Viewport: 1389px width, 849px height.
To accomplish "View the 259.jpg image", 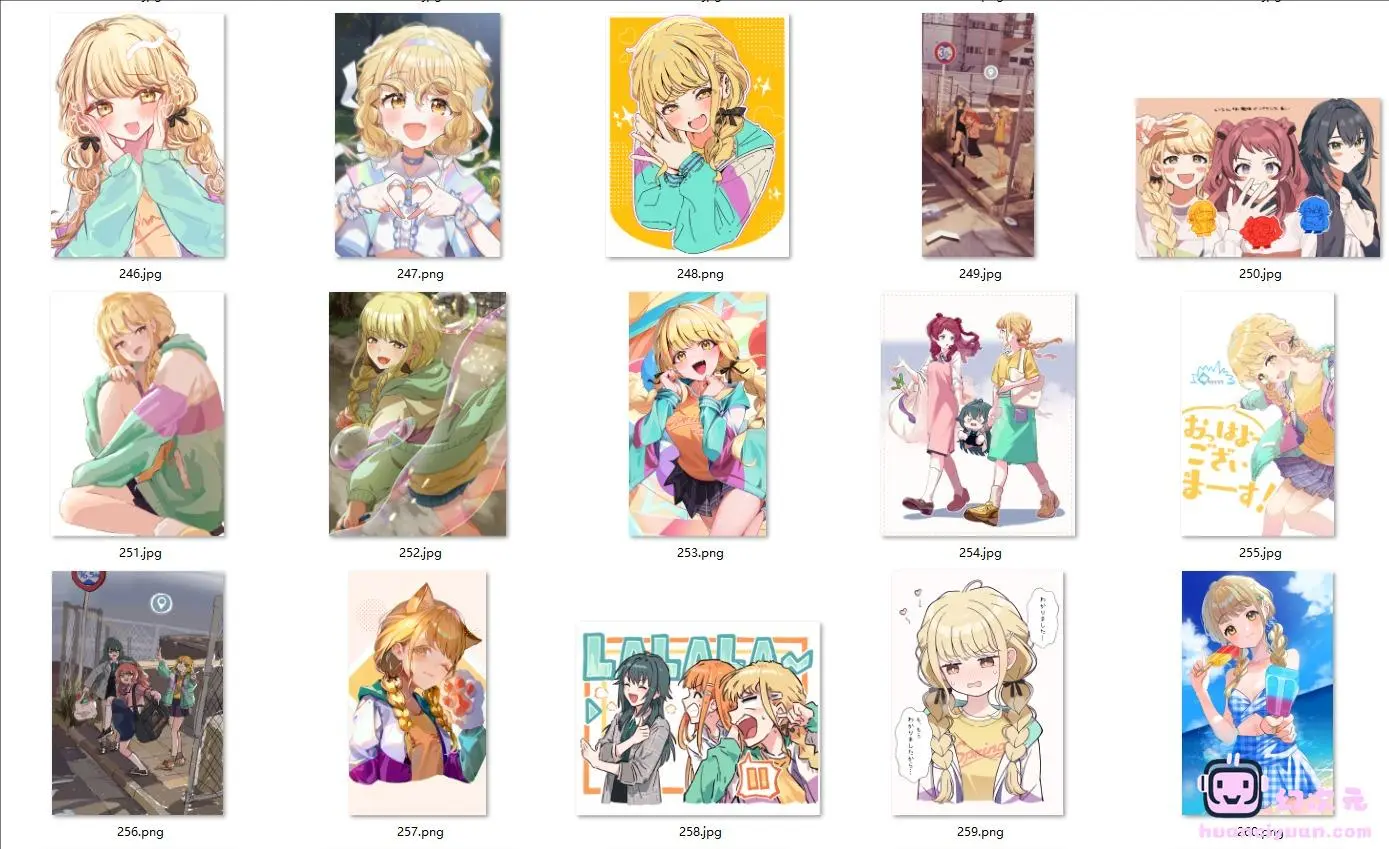I will [x=978, y=693].
